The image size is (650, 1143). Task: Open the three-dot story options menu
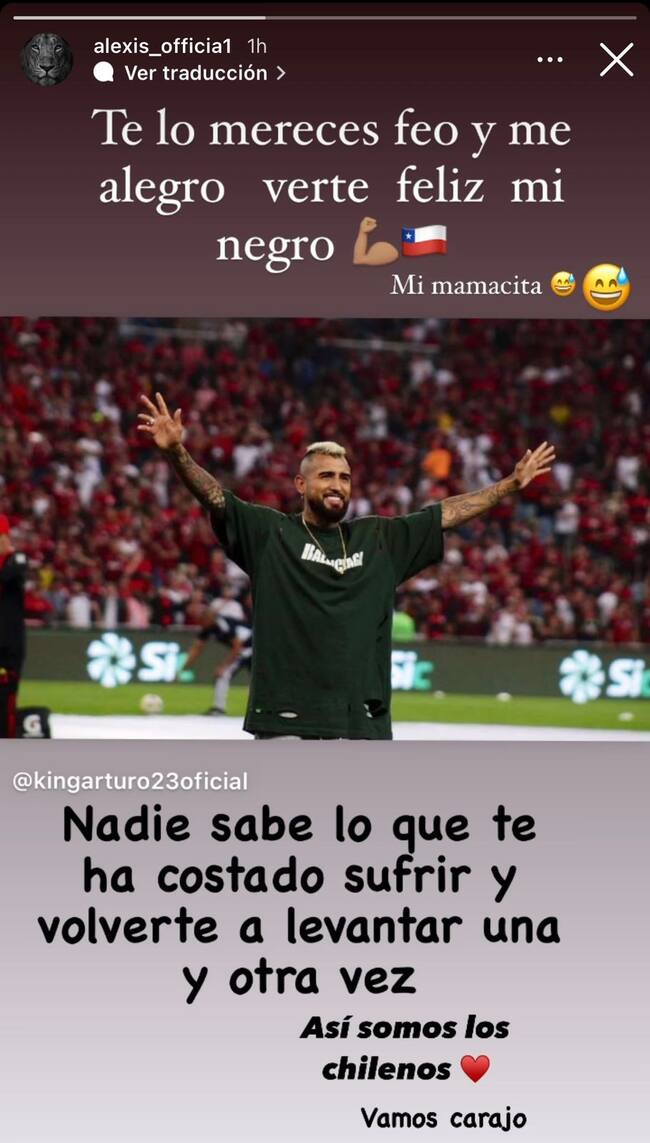[549, 60]
